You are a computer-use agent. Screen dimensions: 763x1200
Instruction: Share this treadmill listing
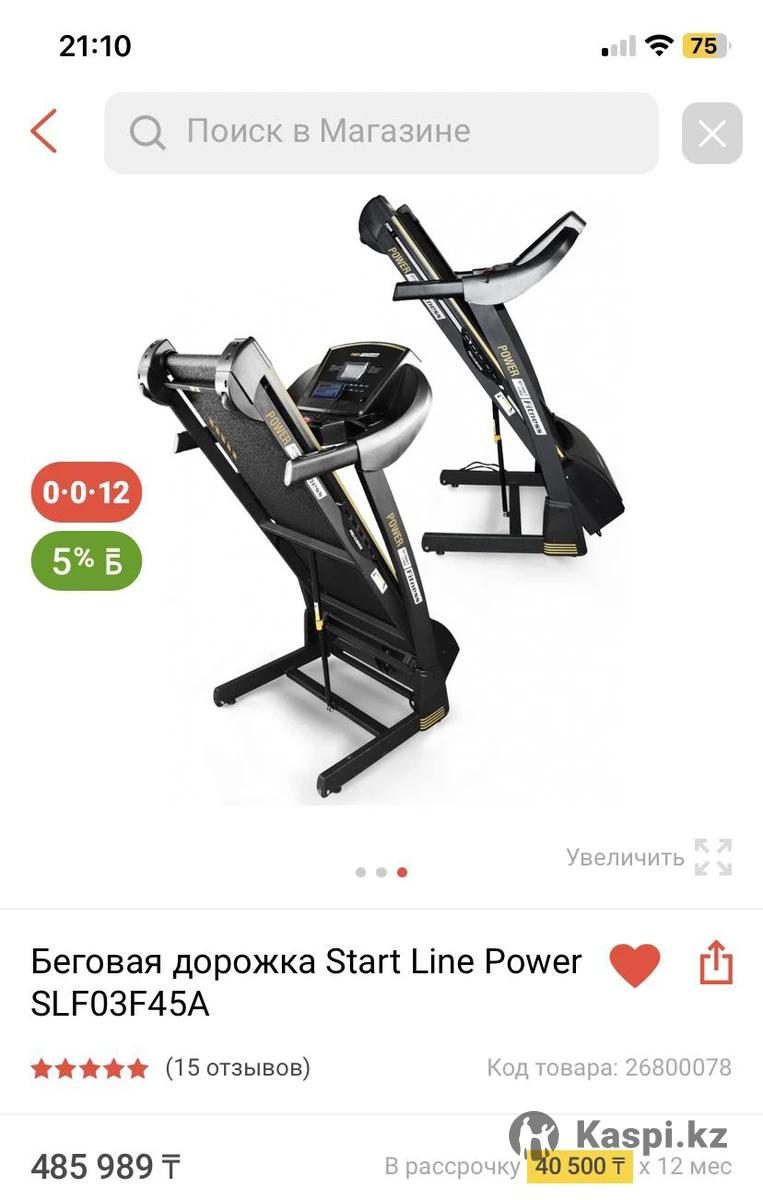pos(715,965)
